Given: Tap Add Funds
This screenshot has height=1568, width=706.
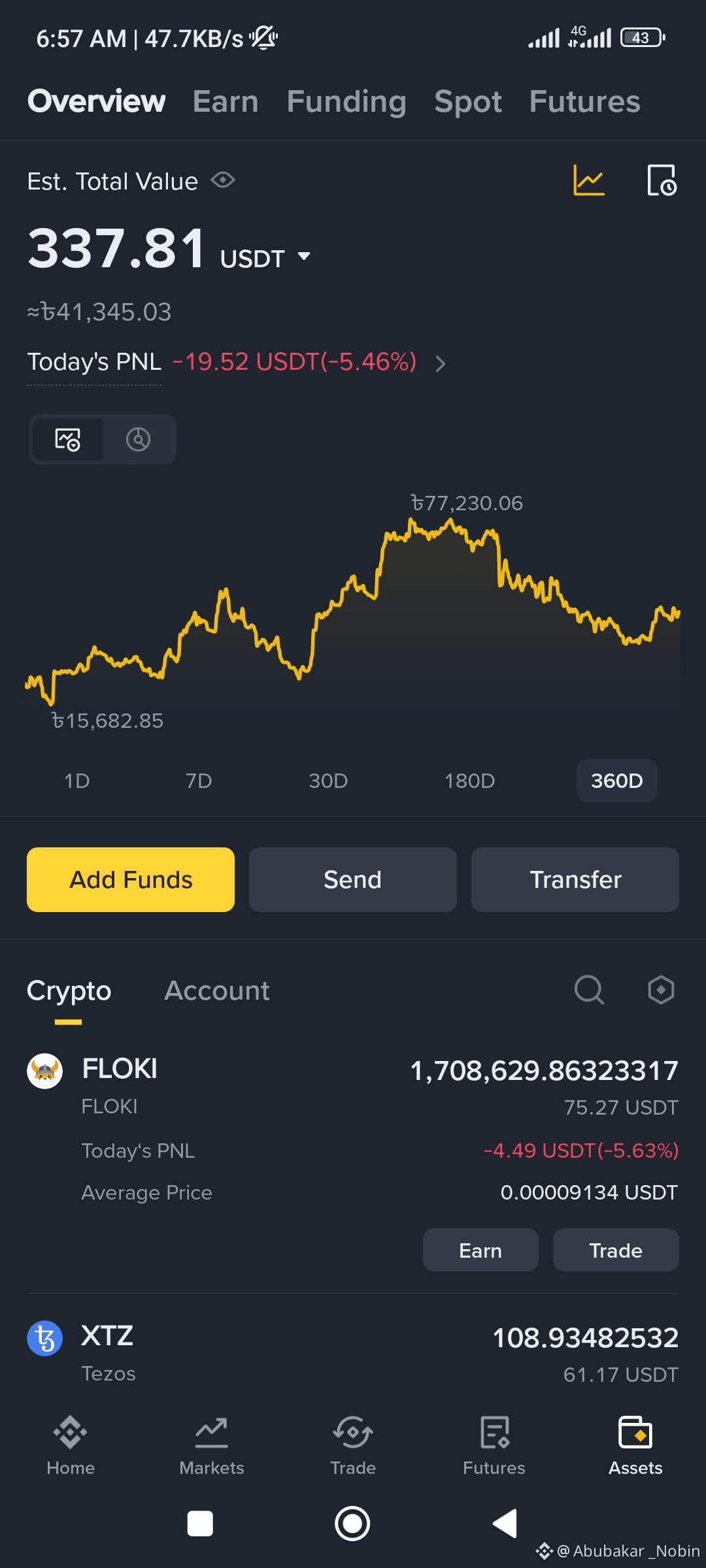Looking at the screenshot, I should coord(131,879).
